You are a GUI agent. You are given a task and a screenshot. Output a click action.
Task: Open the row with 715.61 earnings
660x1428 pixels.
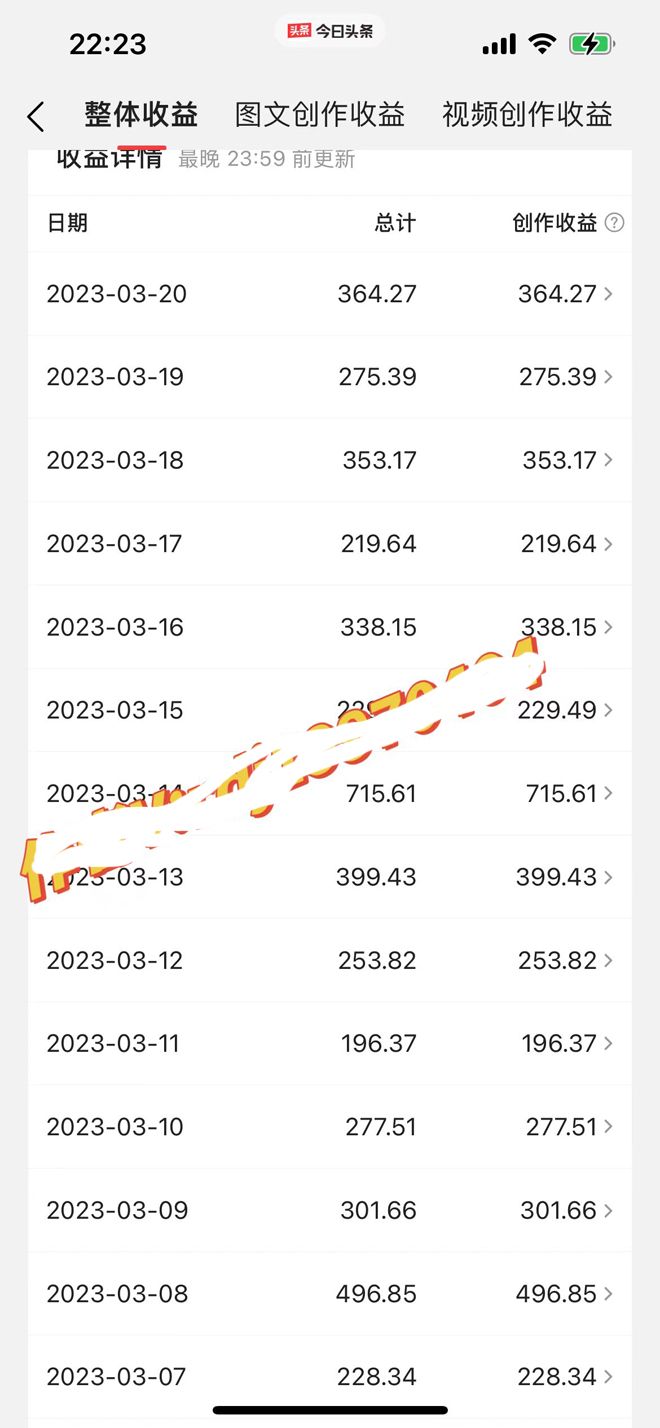[x=330, y=794]
